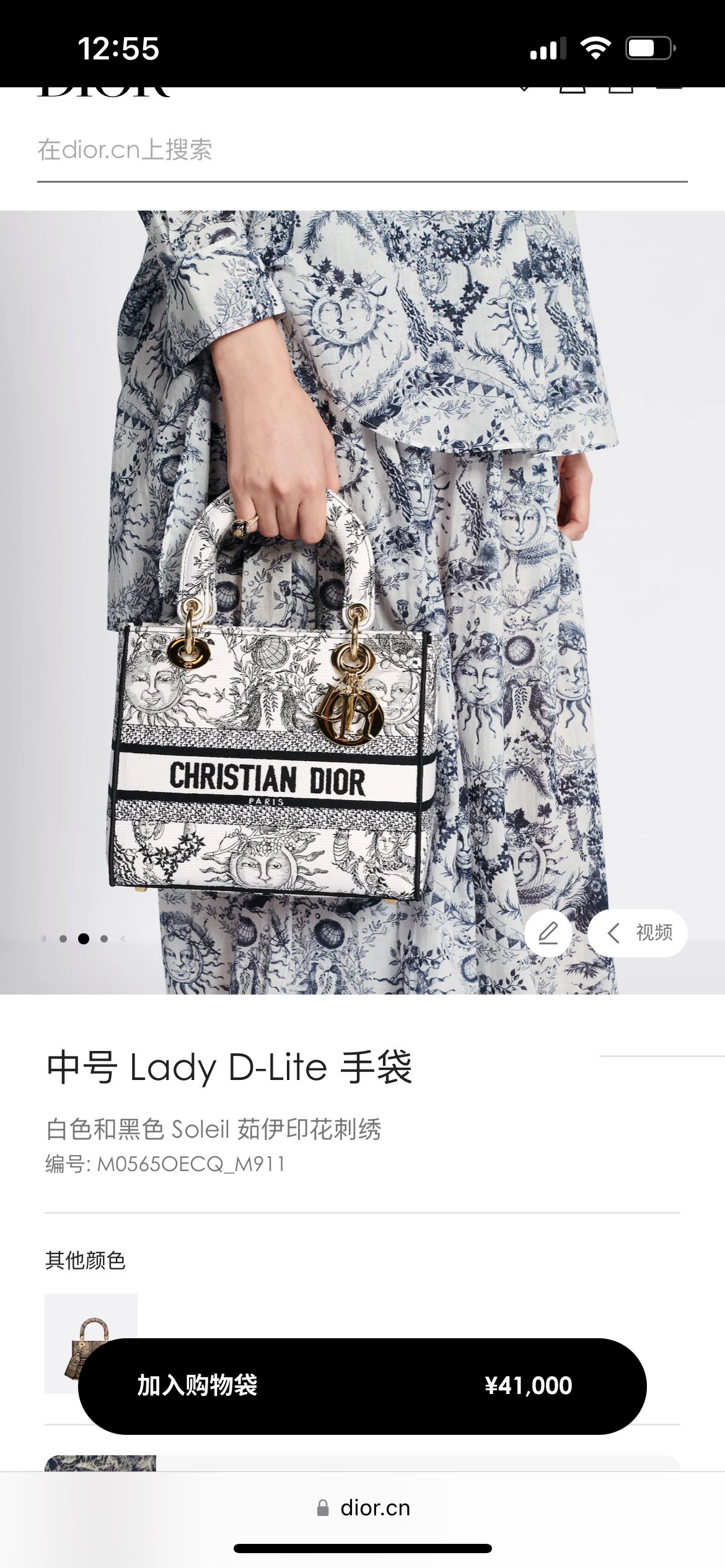Tap the pencil edit icon on product image
Viewport: 725px width, 1568px height.
click(548, 933)
